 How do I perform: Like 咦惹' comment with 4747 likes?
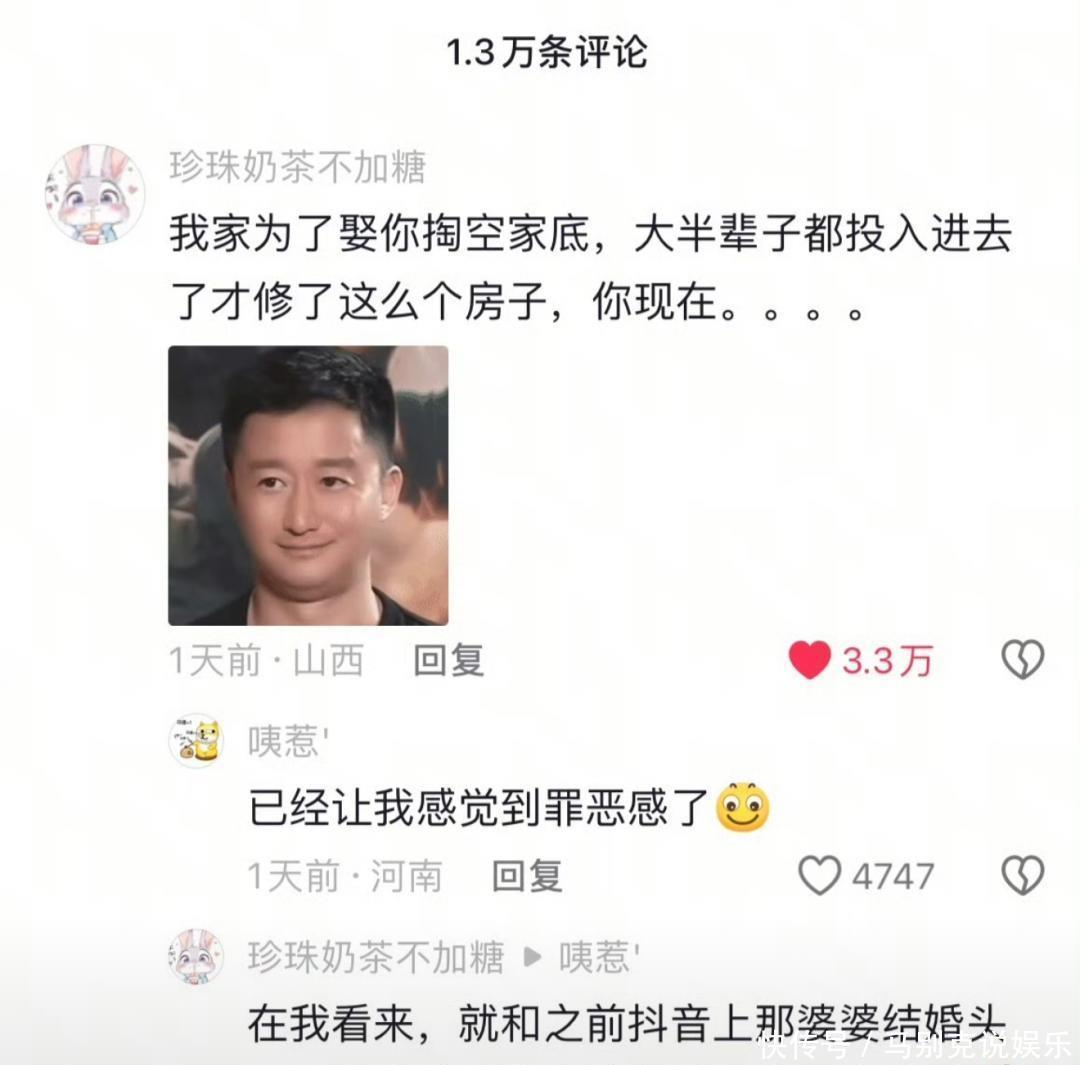click(x=820, y=876)
